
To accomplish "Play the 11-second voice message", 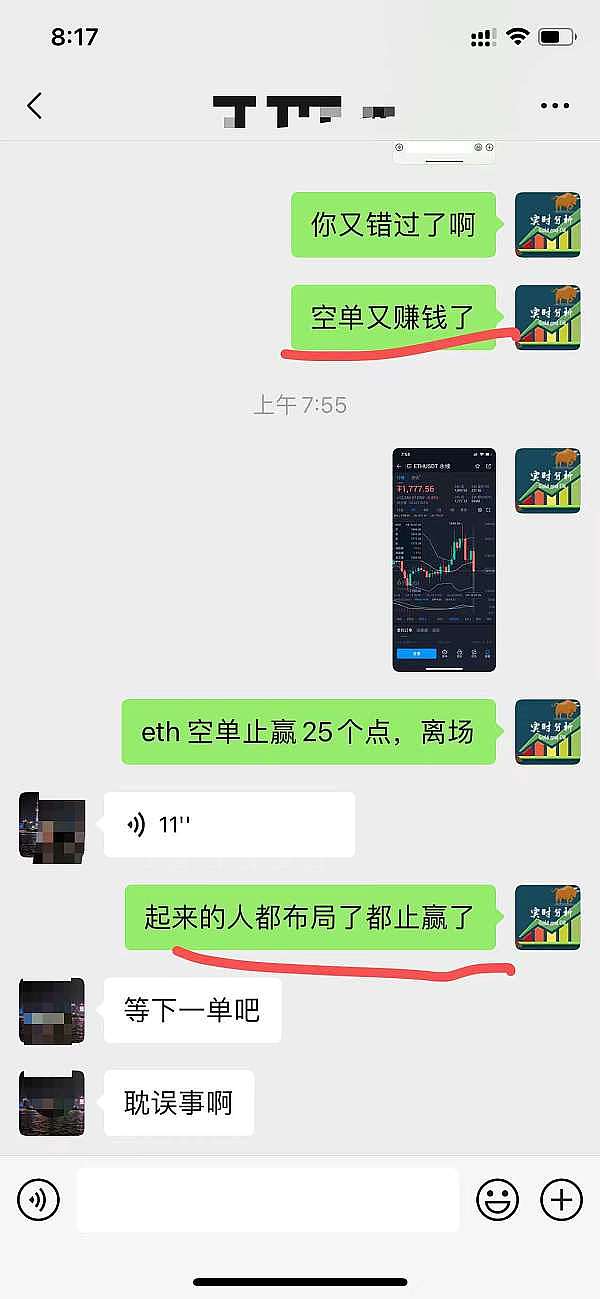I will [229, 825].
